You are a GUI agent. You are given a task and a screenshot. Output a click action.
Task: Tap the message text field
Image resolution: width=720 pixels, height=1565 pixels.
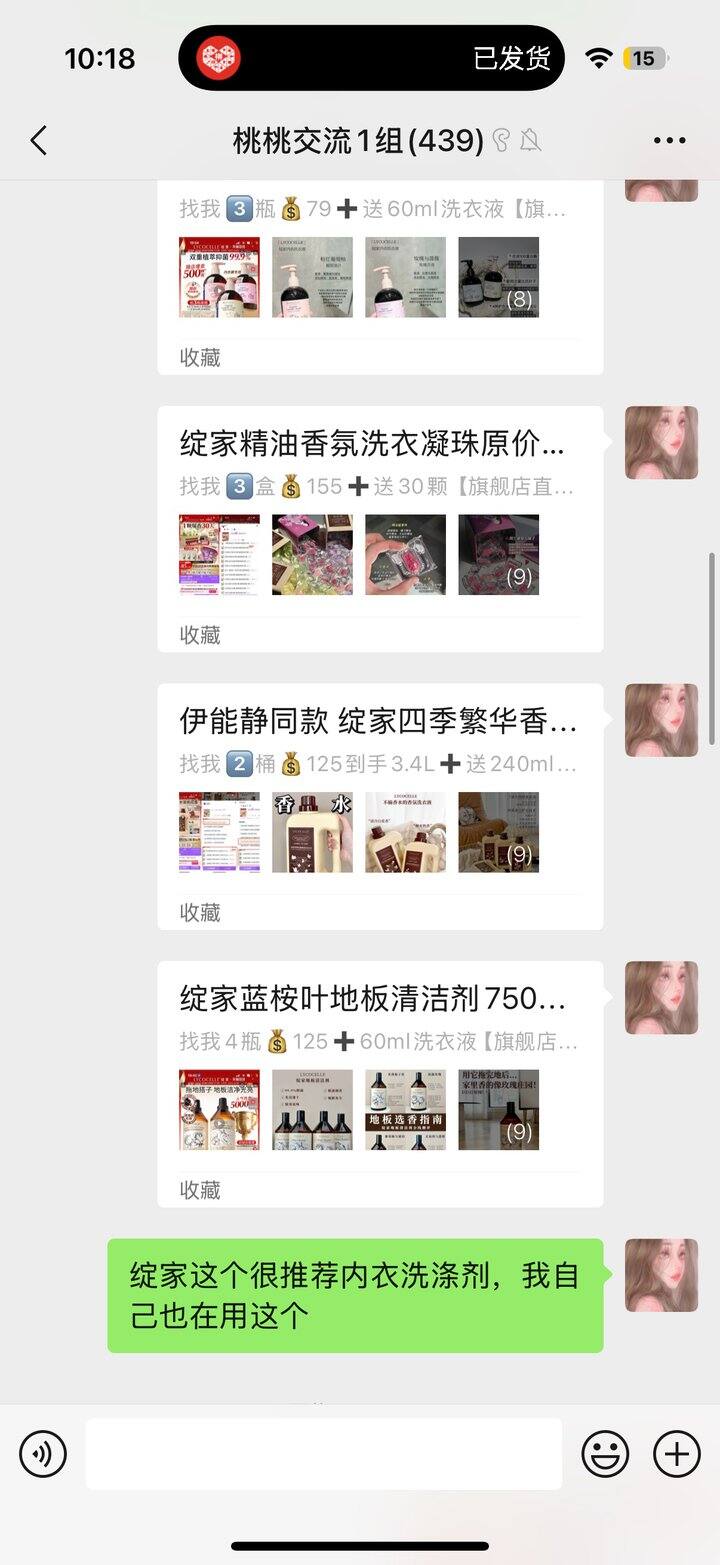click(323, 1454)
